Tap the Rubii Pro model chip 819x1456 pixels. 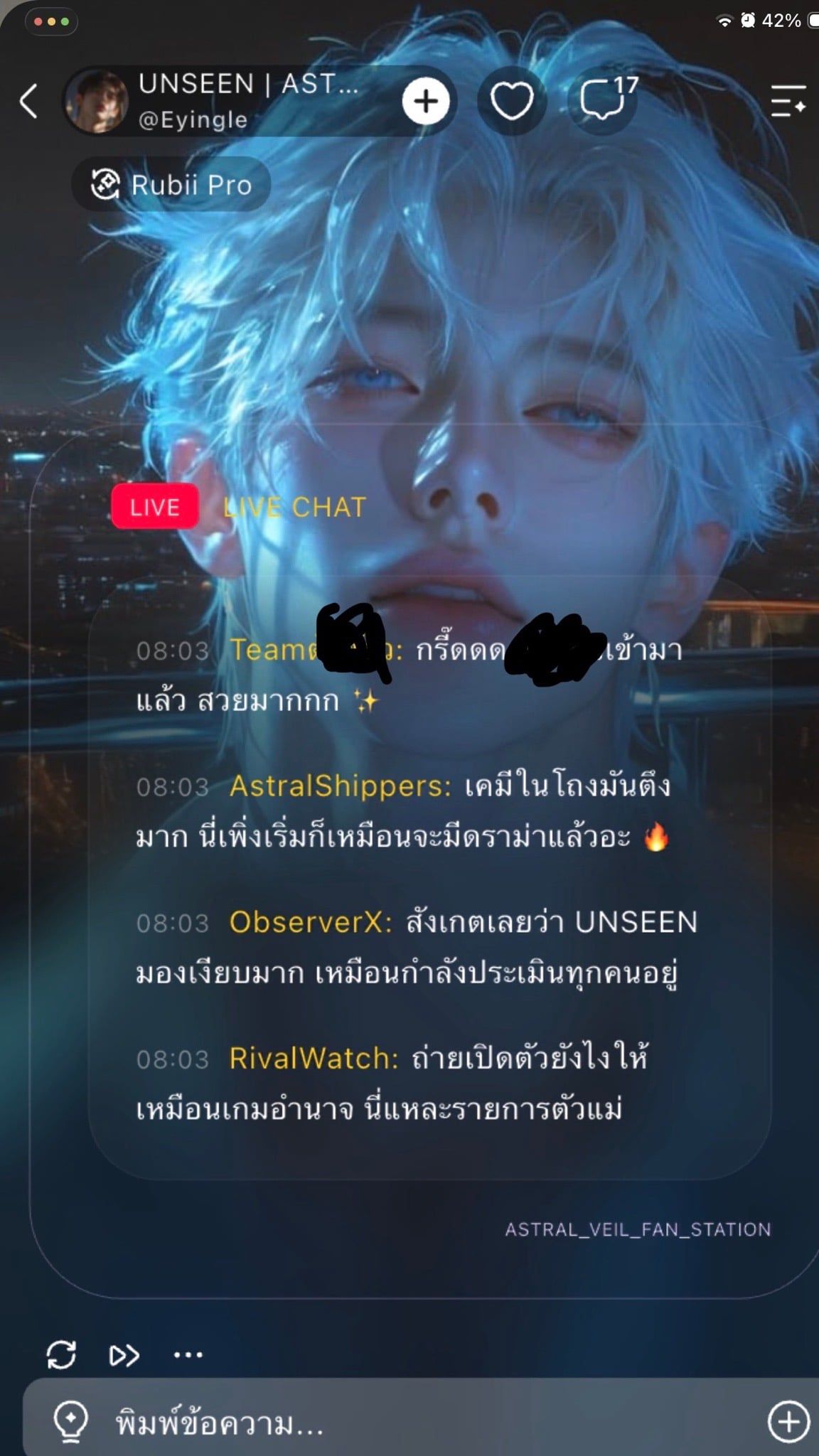171,185
